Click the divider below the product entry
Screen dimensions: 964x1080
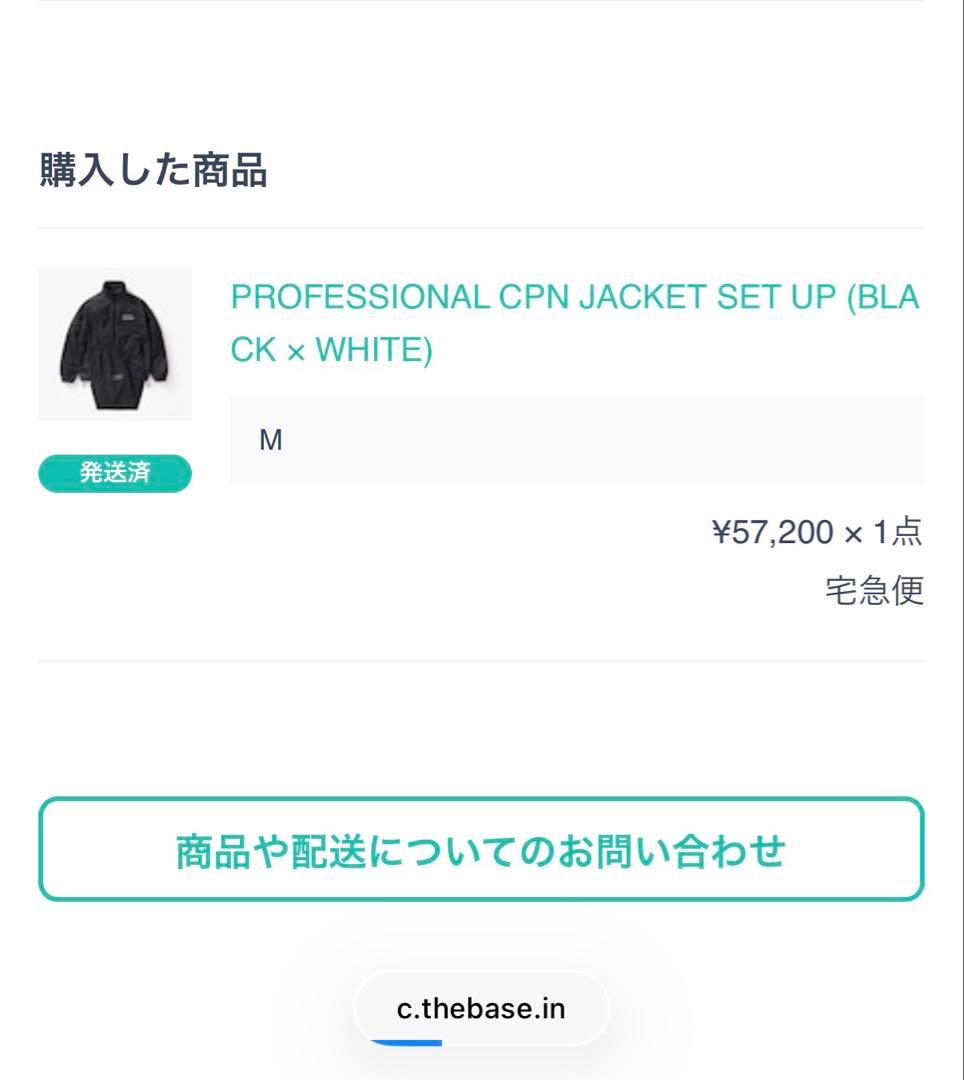pos(481,658)
